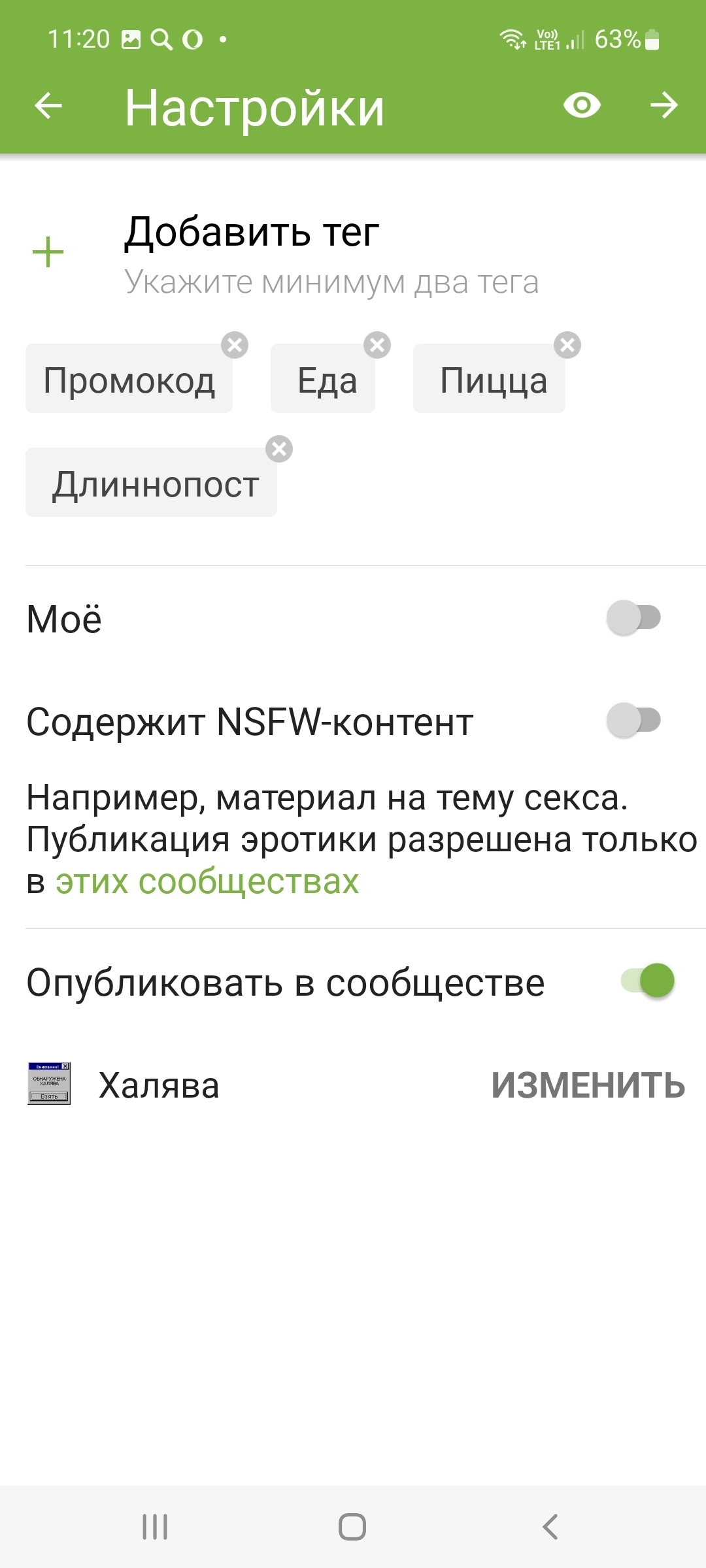Remove the Длиннопост tag

point(279,449)
